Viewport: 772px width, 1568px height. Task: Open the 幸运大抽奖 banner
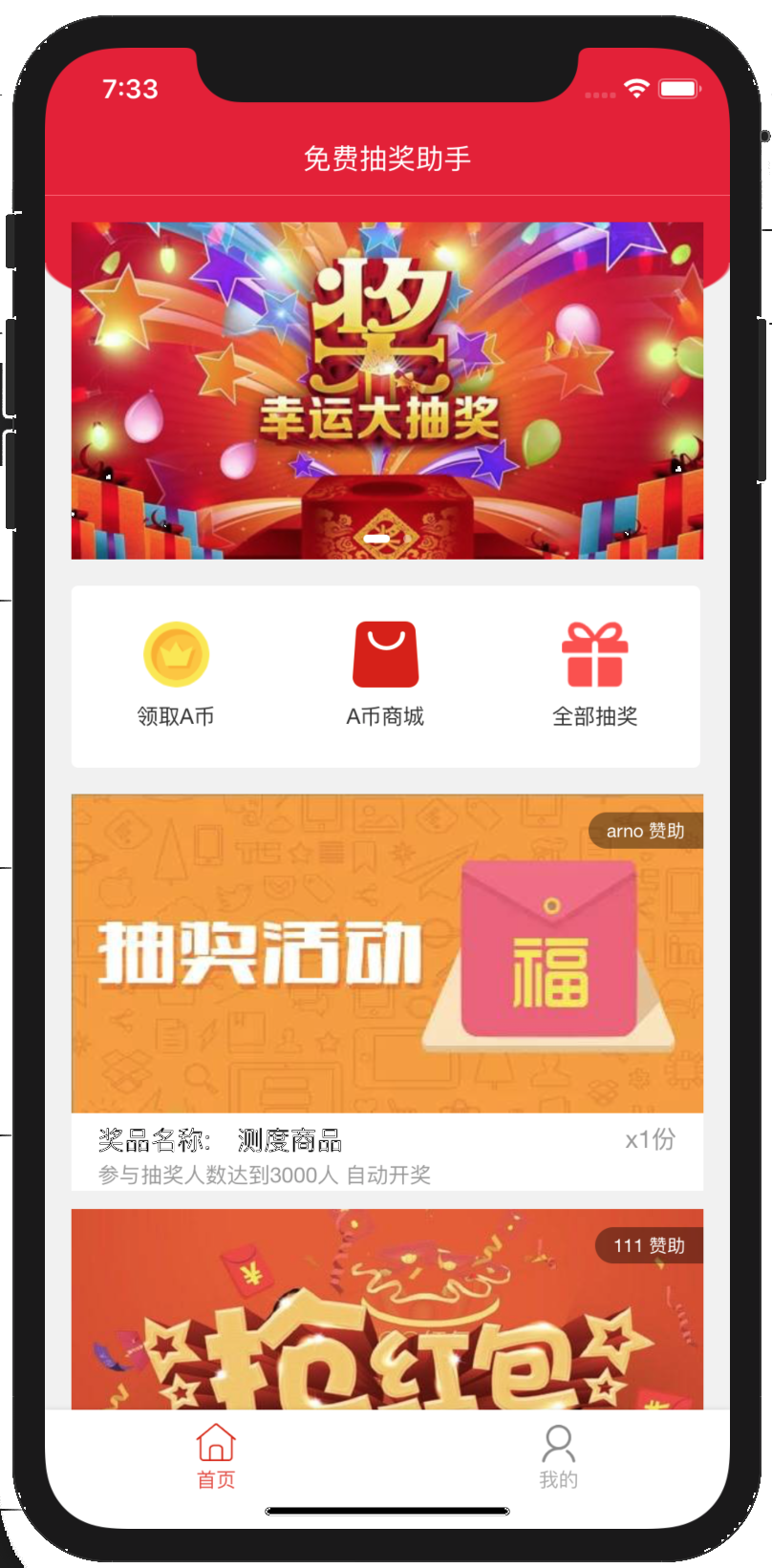click(387, 392)
